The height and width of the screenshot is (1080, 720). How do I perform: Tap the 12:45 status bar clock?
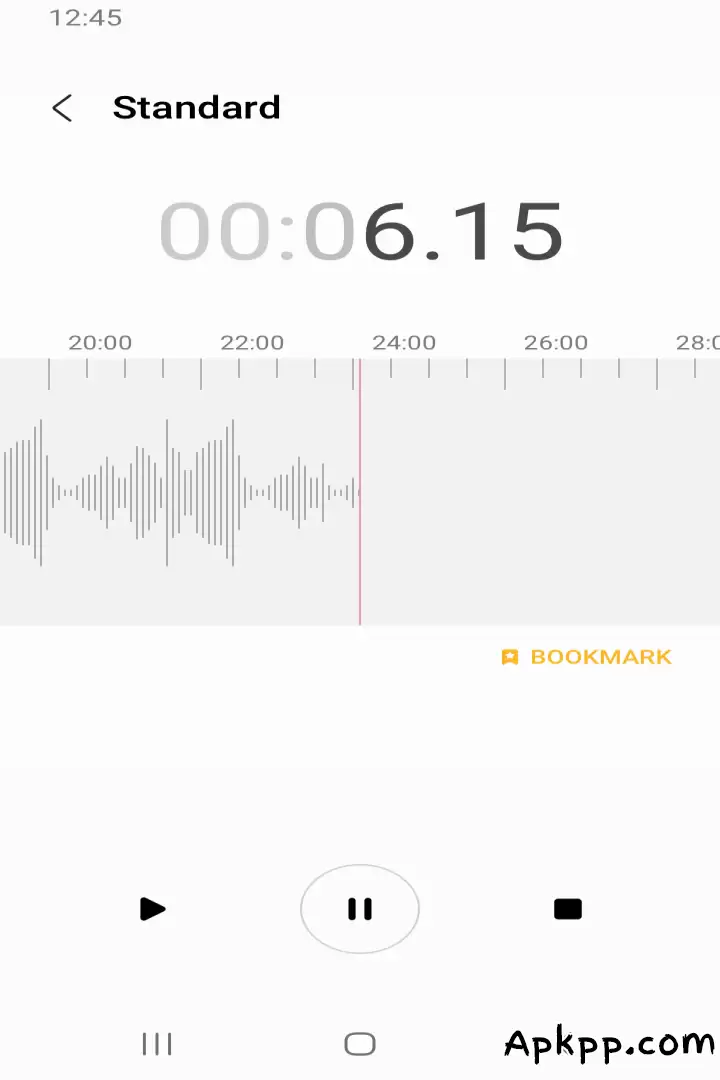[87, 17]
